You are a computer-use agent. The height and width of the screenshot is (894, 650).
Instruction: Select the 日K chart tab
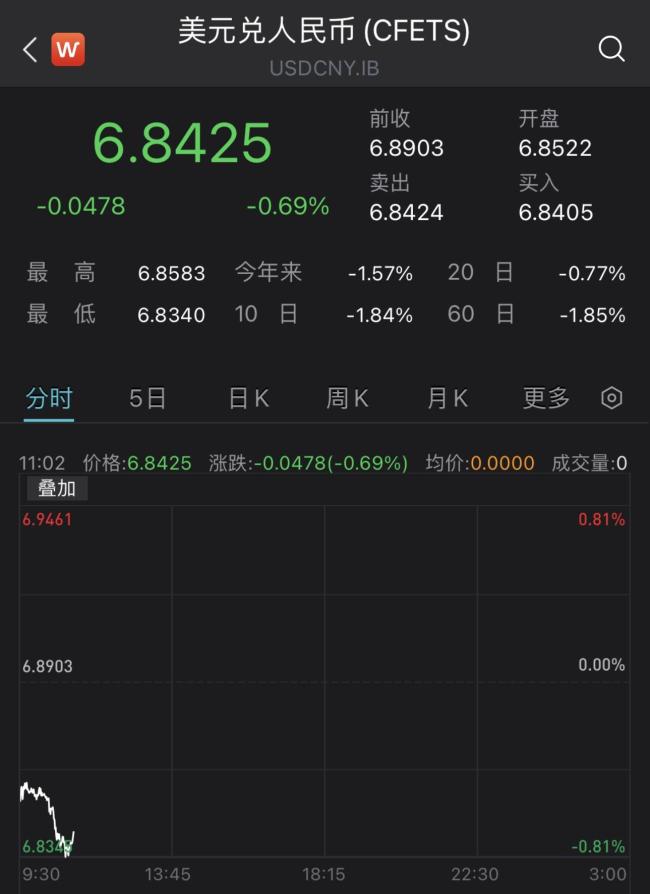tap(248, 398)
